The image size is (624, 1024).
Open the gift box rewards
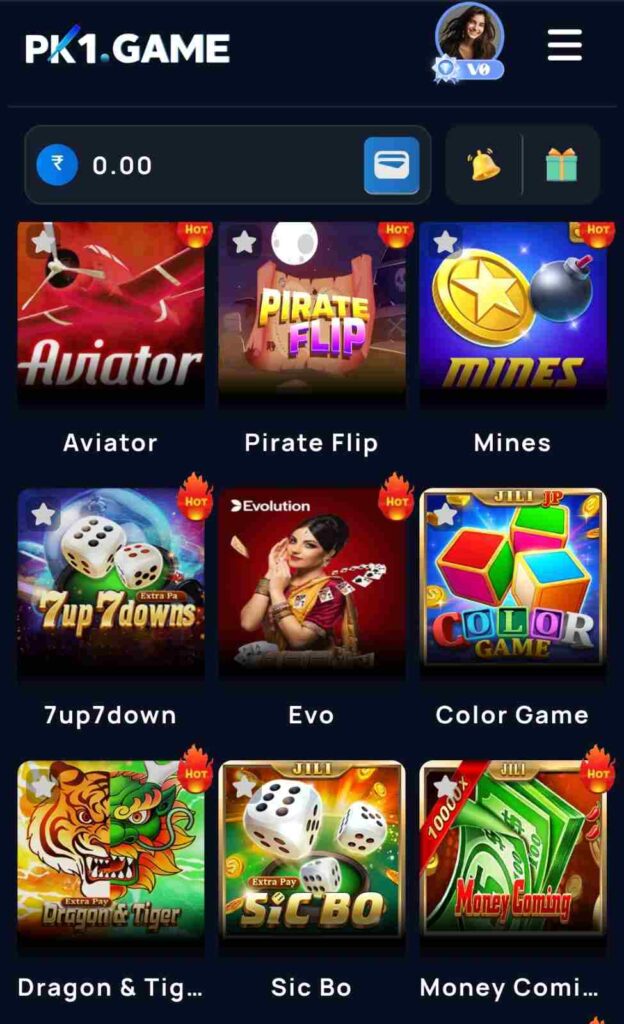click(562, 165)
